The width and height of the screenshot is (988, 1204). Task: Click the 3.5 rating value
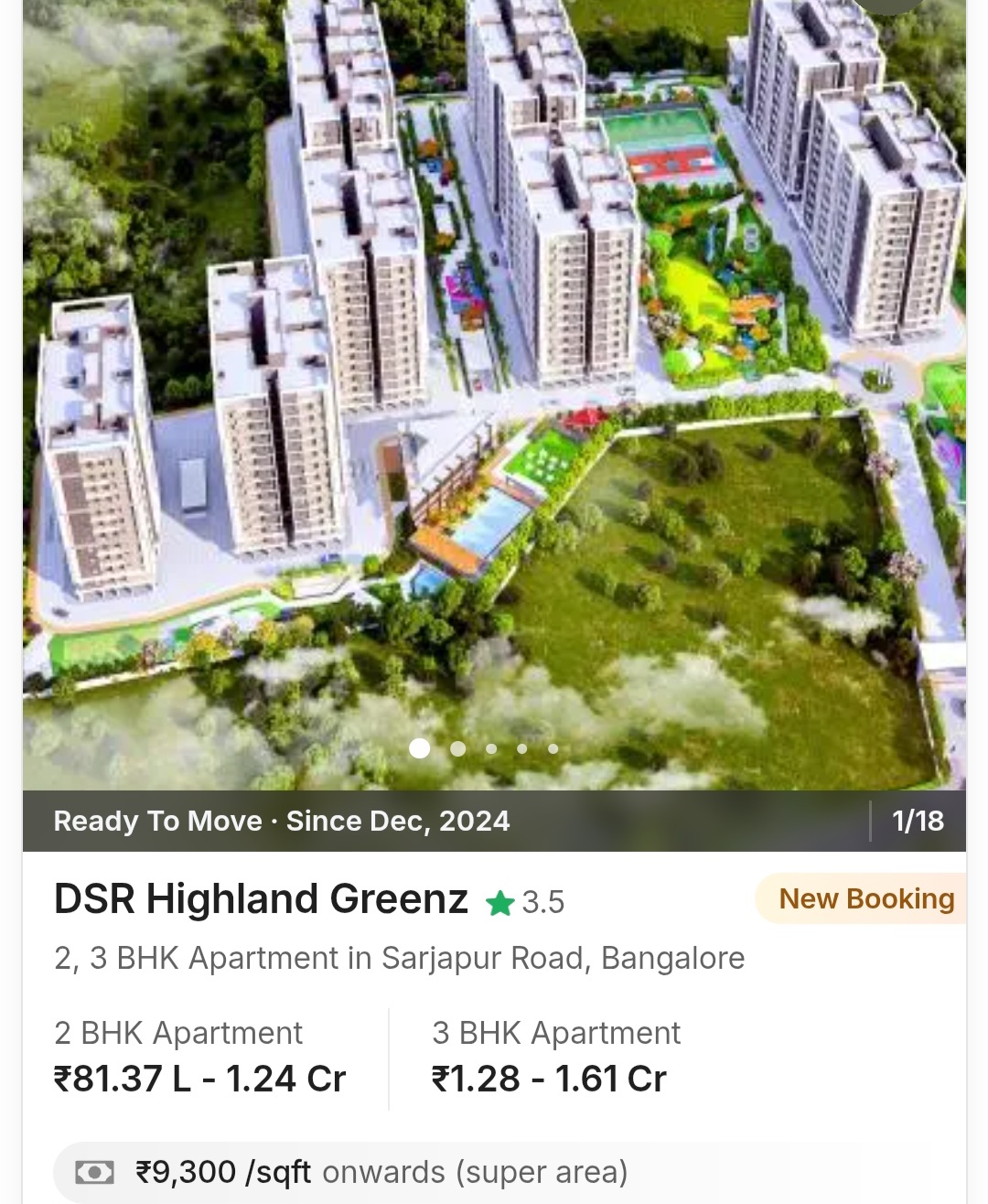[543, 901]
